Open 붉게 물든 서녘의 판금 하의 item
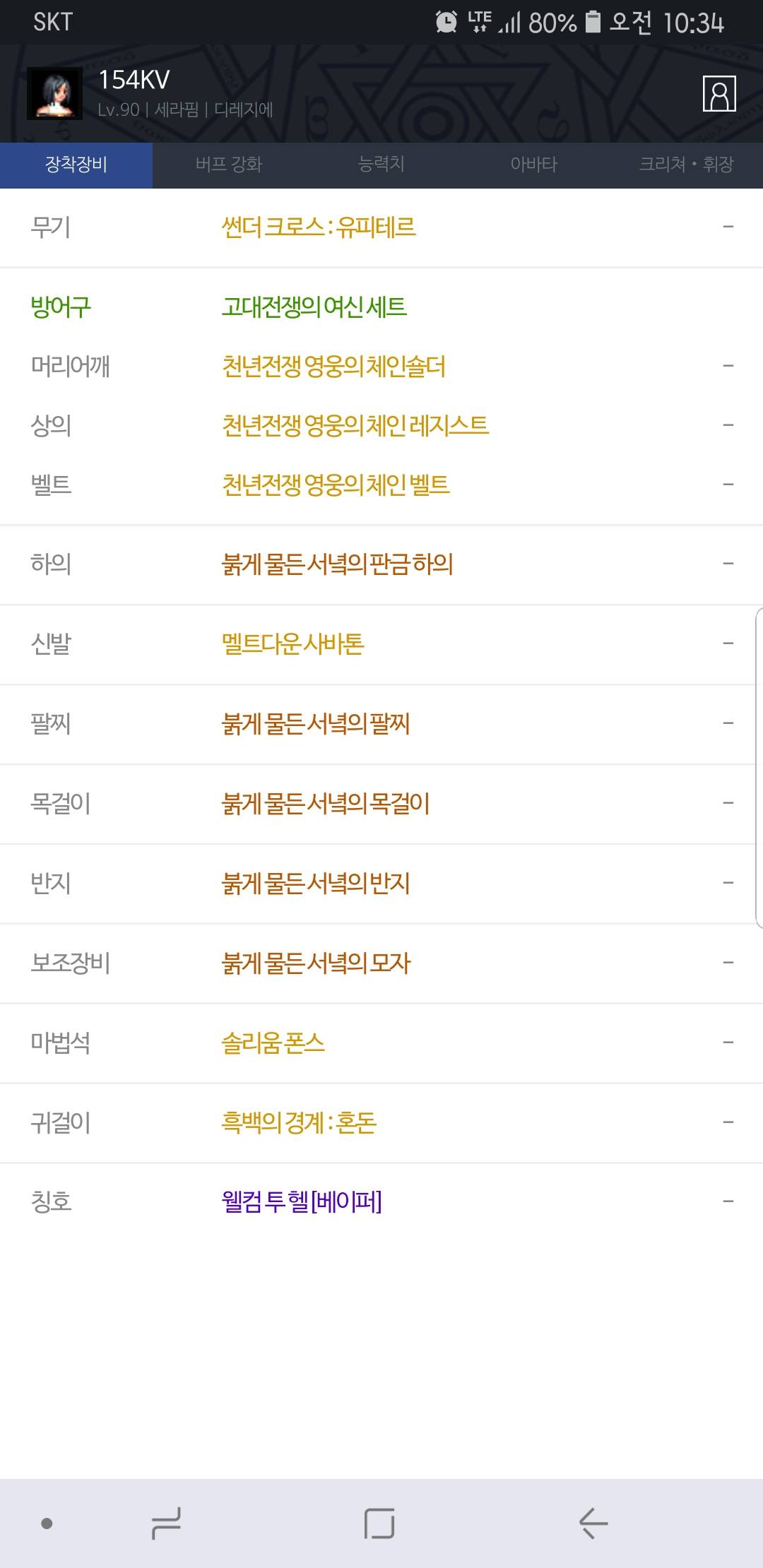The width and height of the screenshot is (763, 1568). (x=381, y=564)
